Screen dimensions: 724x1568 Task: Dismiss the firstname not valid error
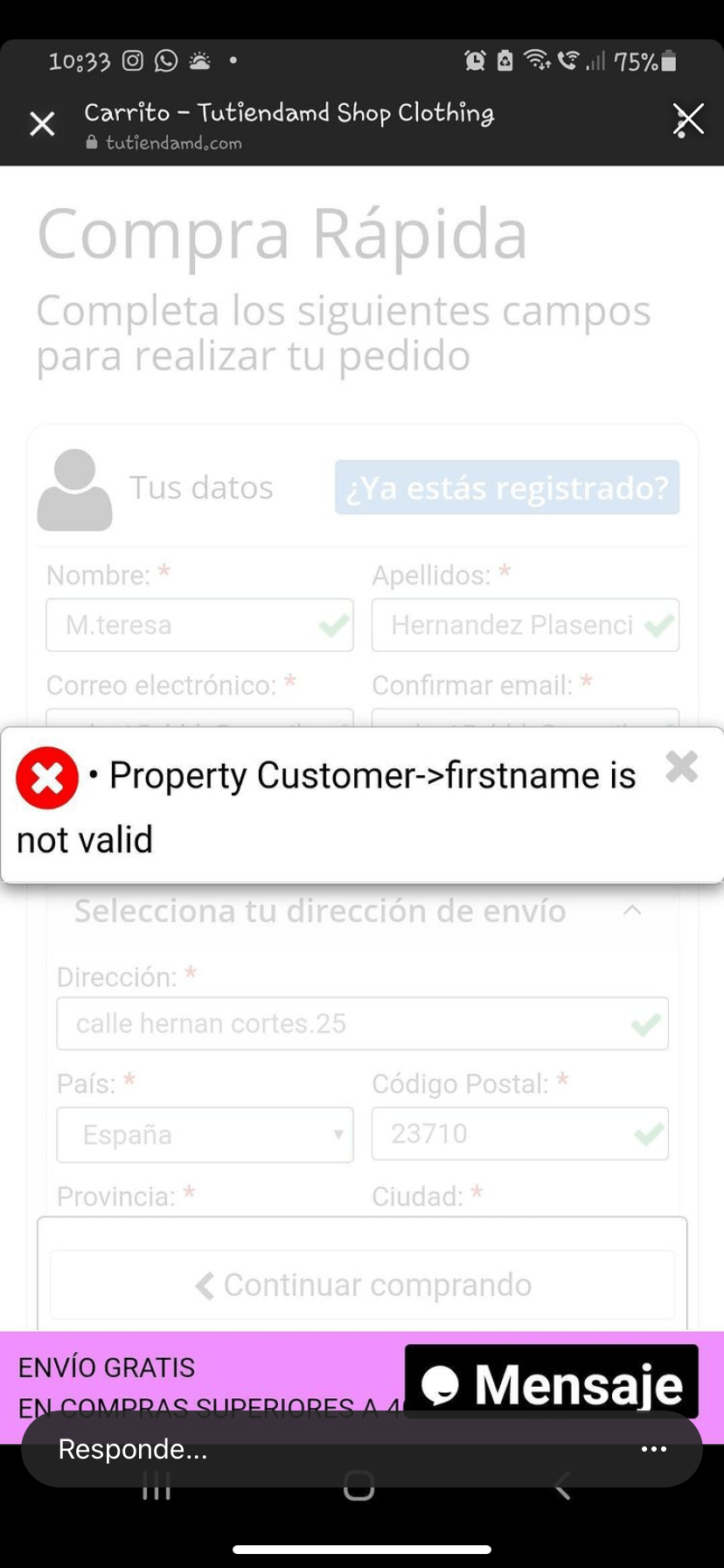[x=681, y=766]
